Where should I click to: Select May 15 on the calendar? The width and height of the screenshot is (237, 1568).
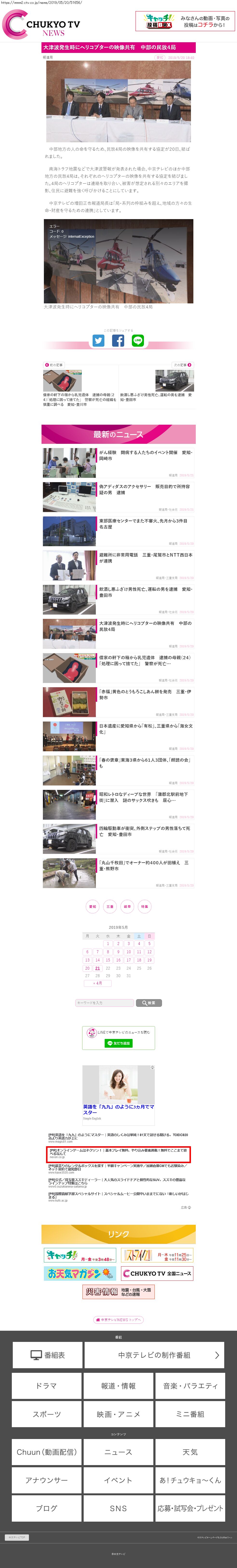(108, 960)
